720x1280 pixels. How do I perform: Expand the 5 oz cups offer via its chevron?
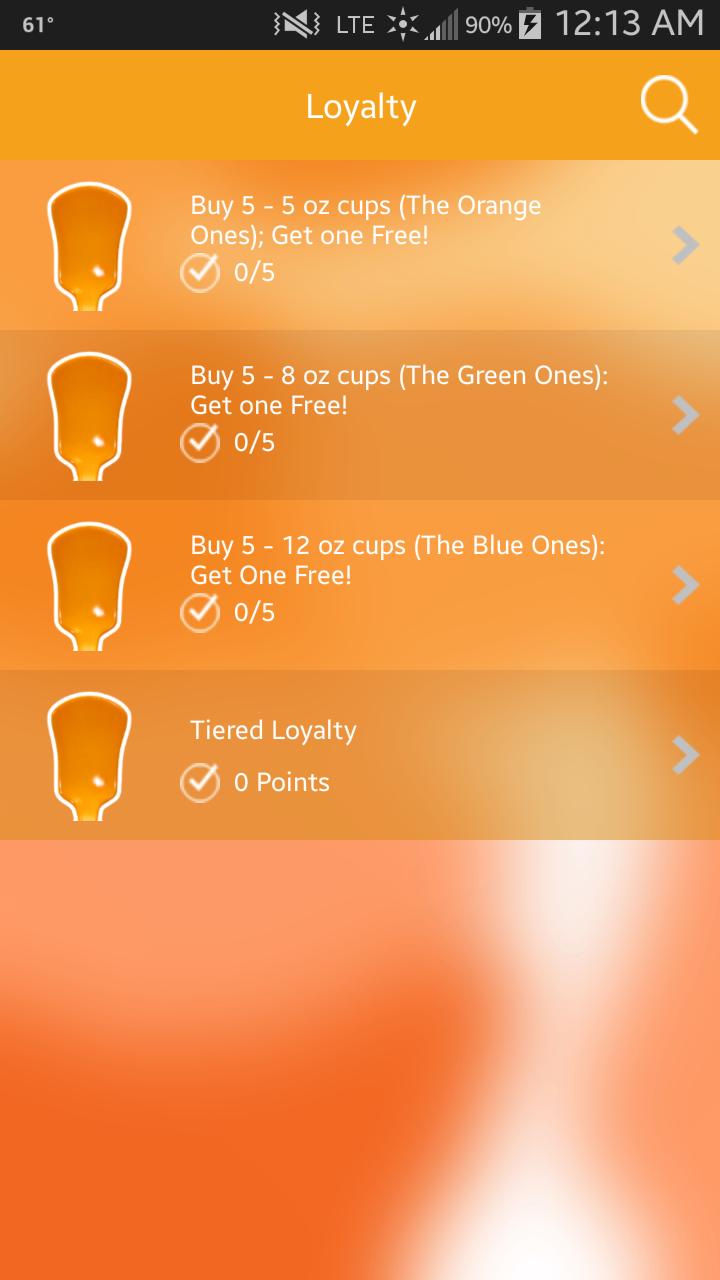pos(685,245)
